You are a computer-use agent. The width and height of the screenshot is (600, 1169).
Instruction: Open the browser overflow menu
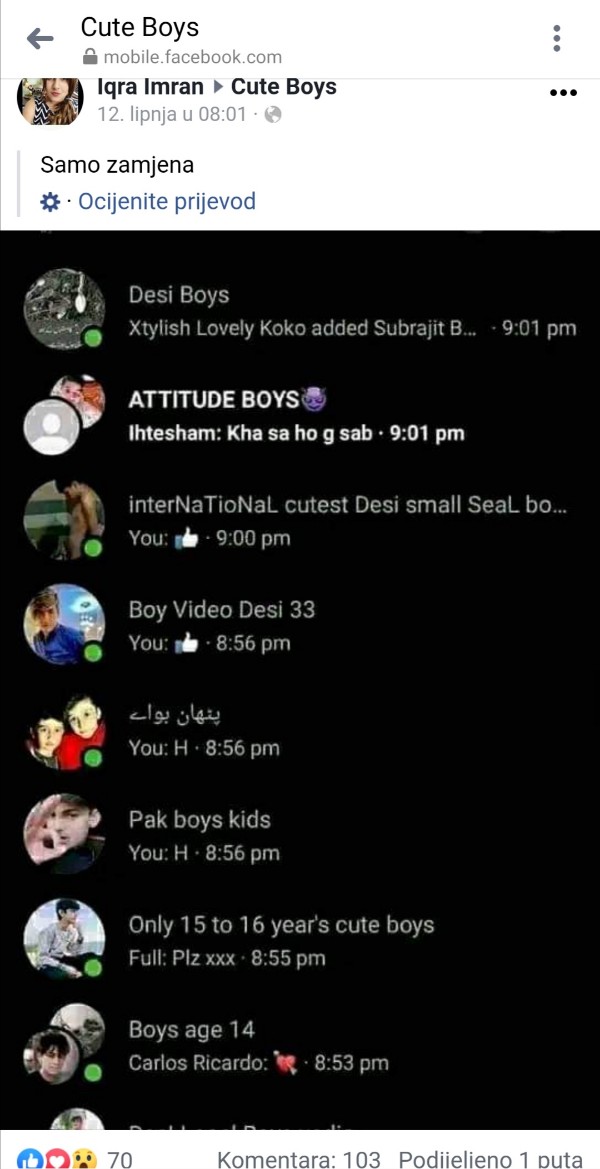557,38
